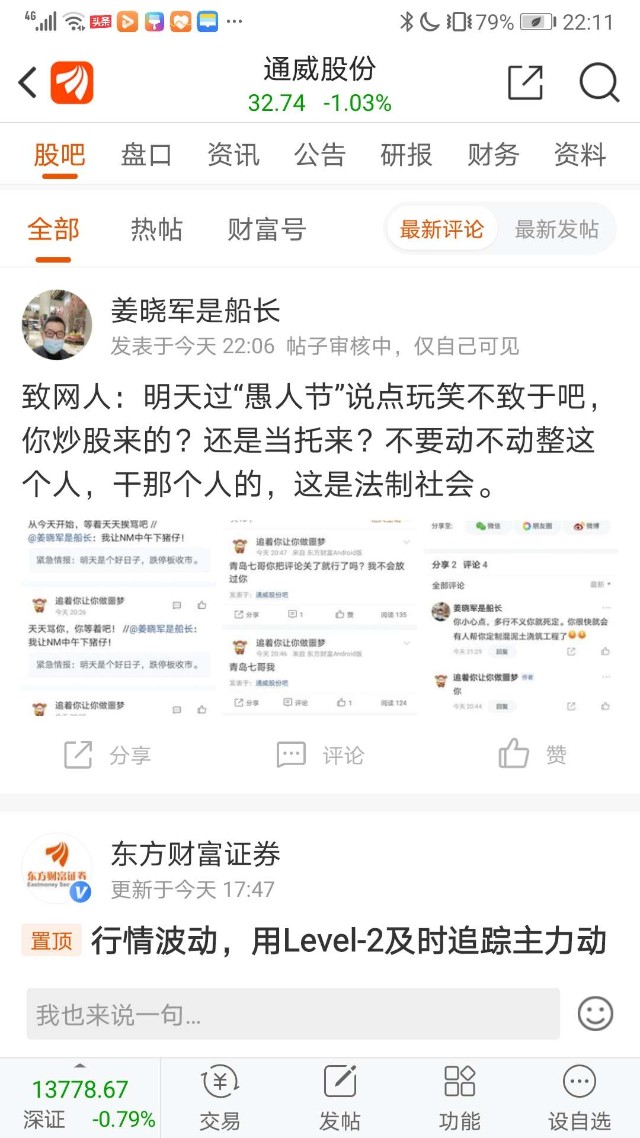Open 姜晓军是船长's profile avatar
This screenshot has height=1138, width=640.
[x=57, y=326]
